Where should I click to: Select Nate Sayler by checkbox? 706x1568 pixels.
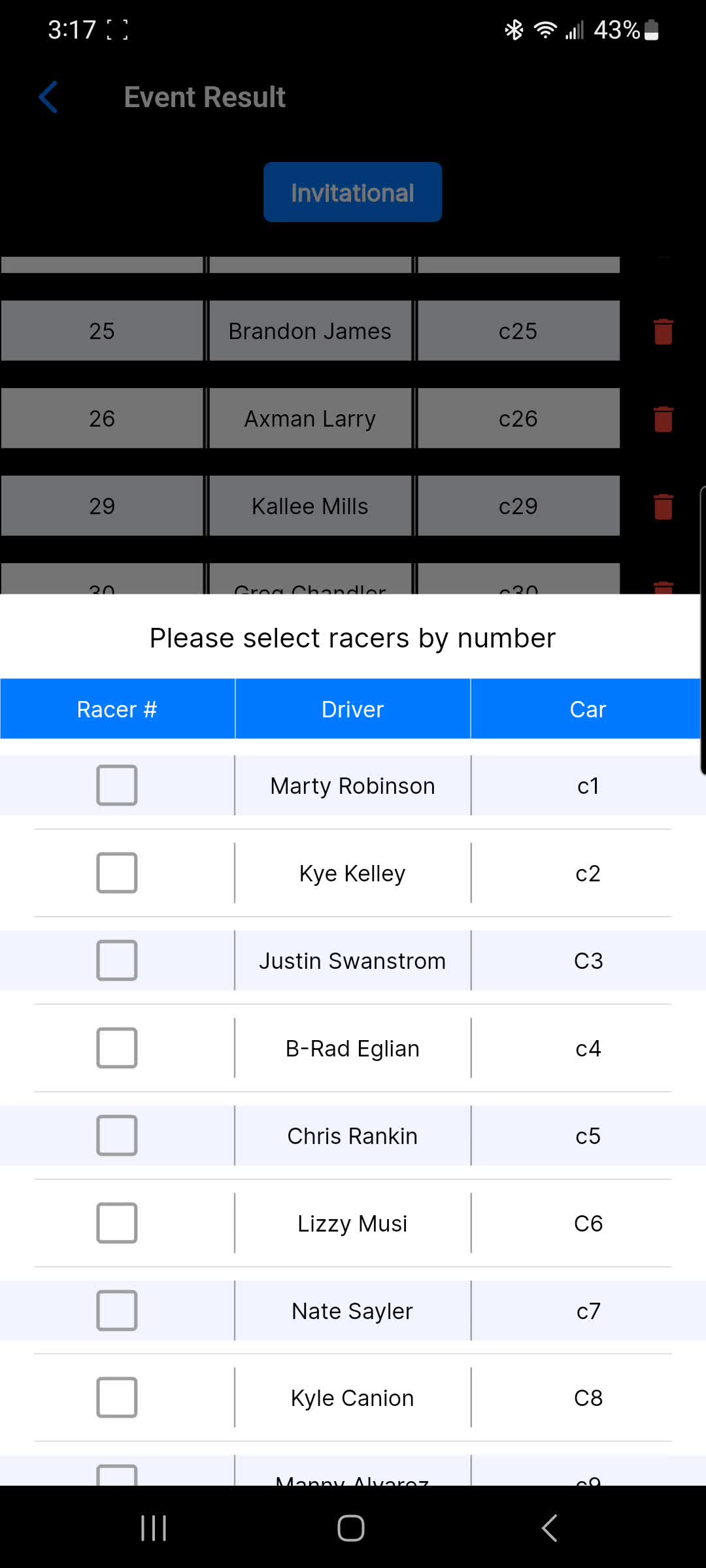tap(117, 1311)
